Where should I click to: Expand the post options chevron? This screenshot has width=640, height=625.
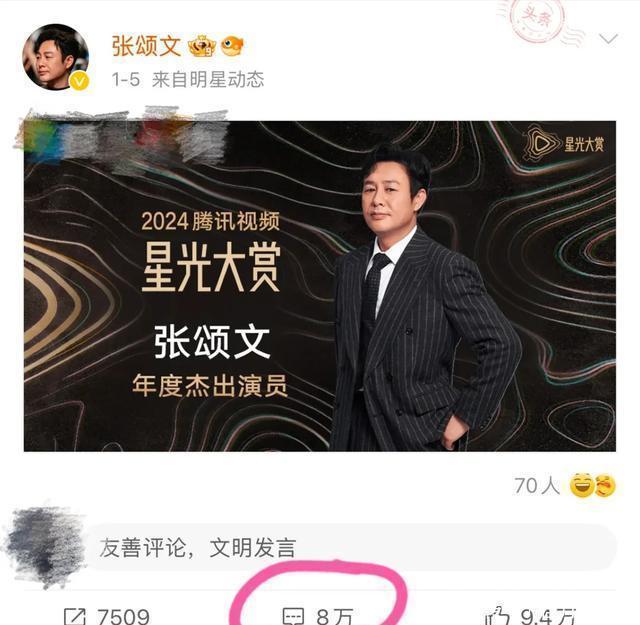(608, 40)
